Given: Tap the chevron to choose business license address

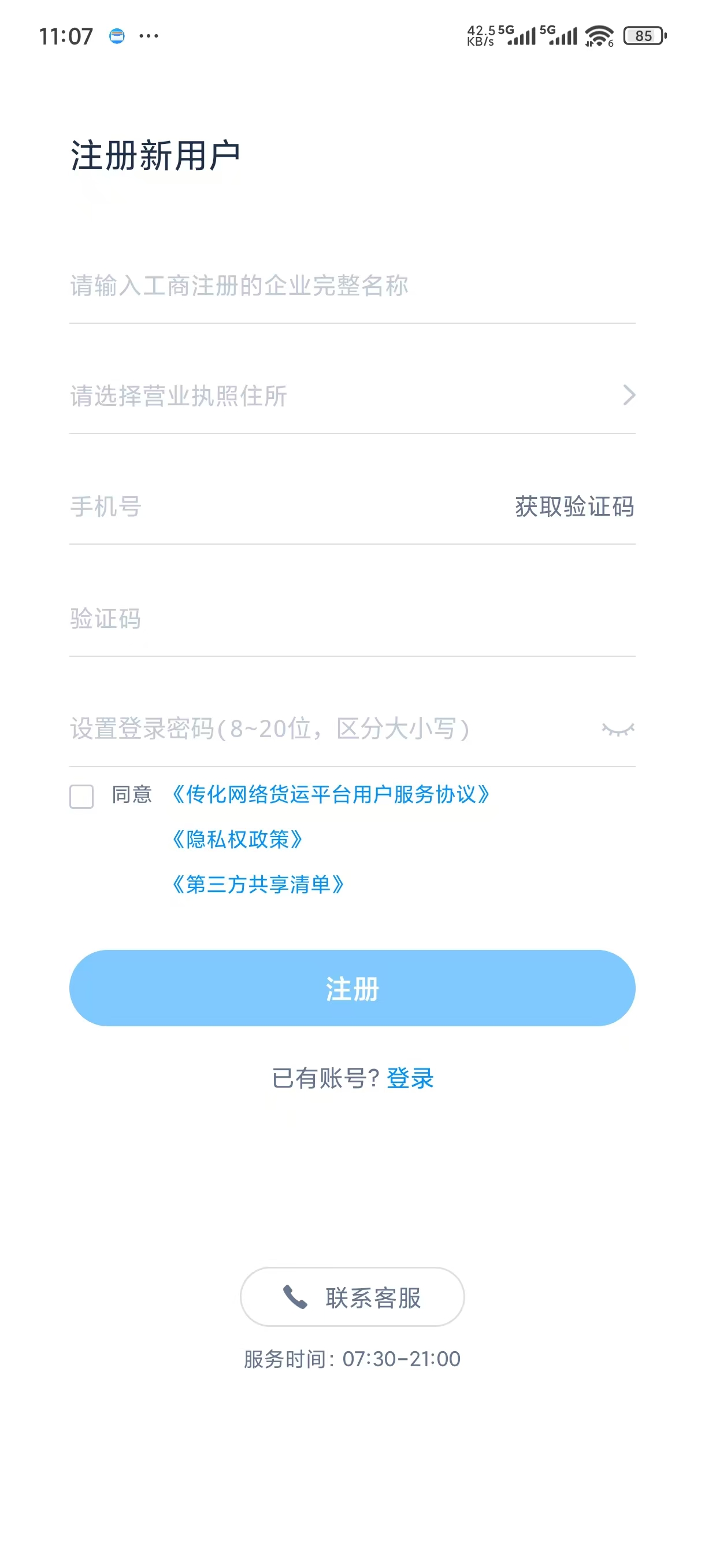Looking at the screenshot, I should (x=629, y=396).
